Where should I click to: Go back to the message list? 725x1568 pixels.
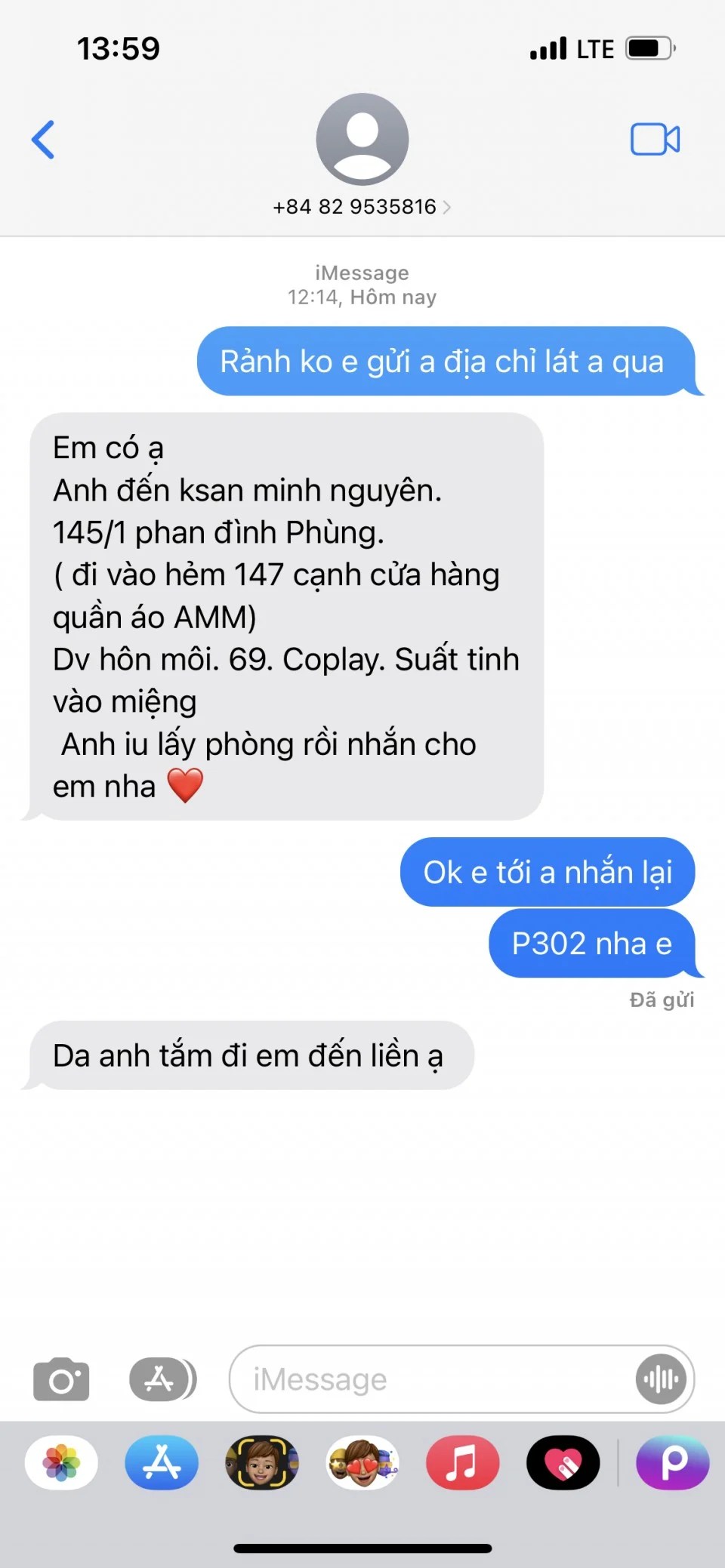(x=43, y=140)
